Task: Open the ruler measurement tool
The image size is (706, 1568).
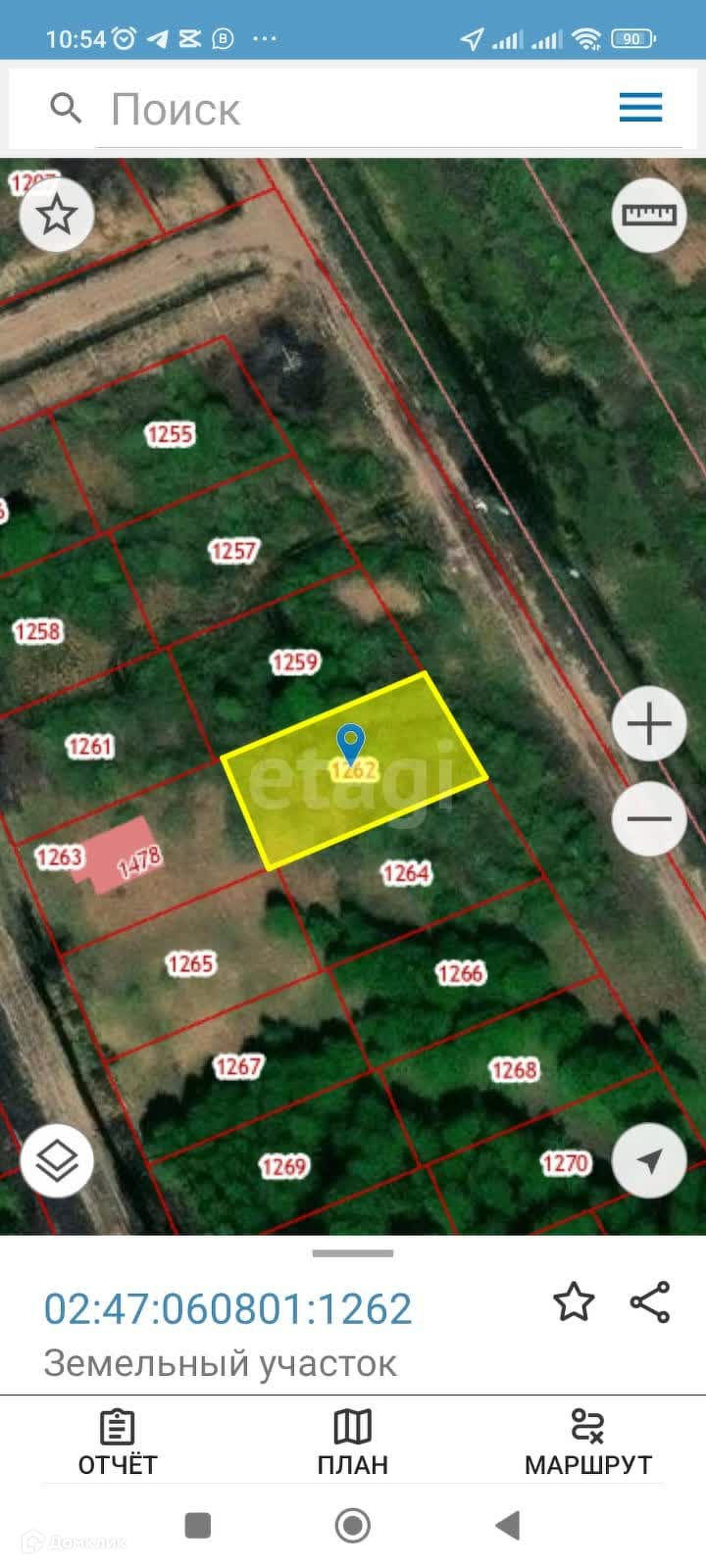Action: click(649, 215)
